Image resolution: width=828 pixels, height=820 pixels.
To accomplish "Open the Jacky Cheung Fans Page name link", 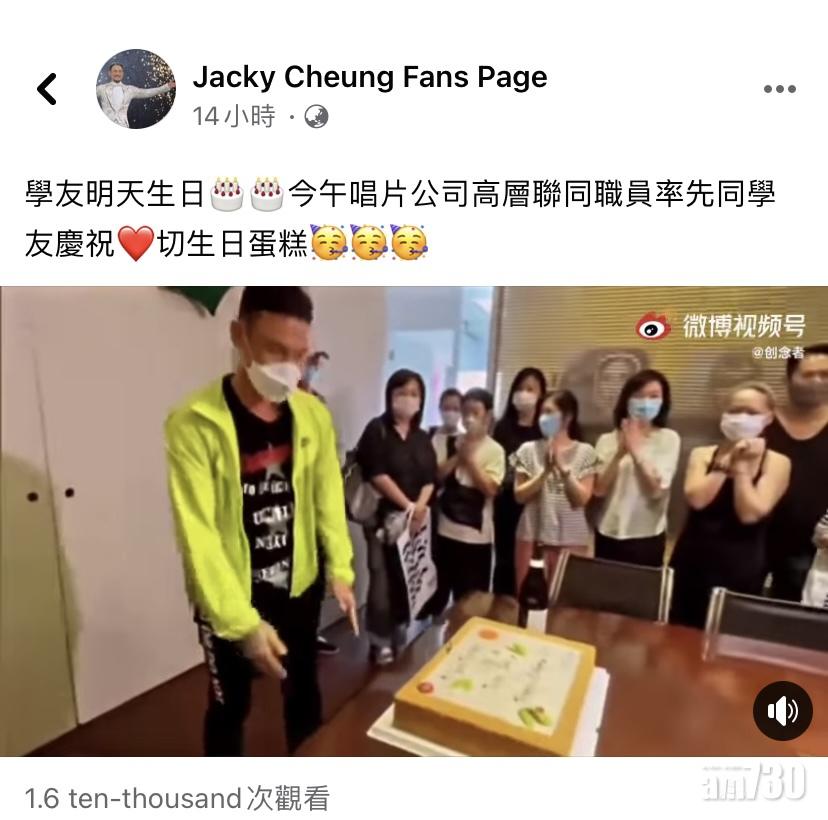I will tap(369, 76).
